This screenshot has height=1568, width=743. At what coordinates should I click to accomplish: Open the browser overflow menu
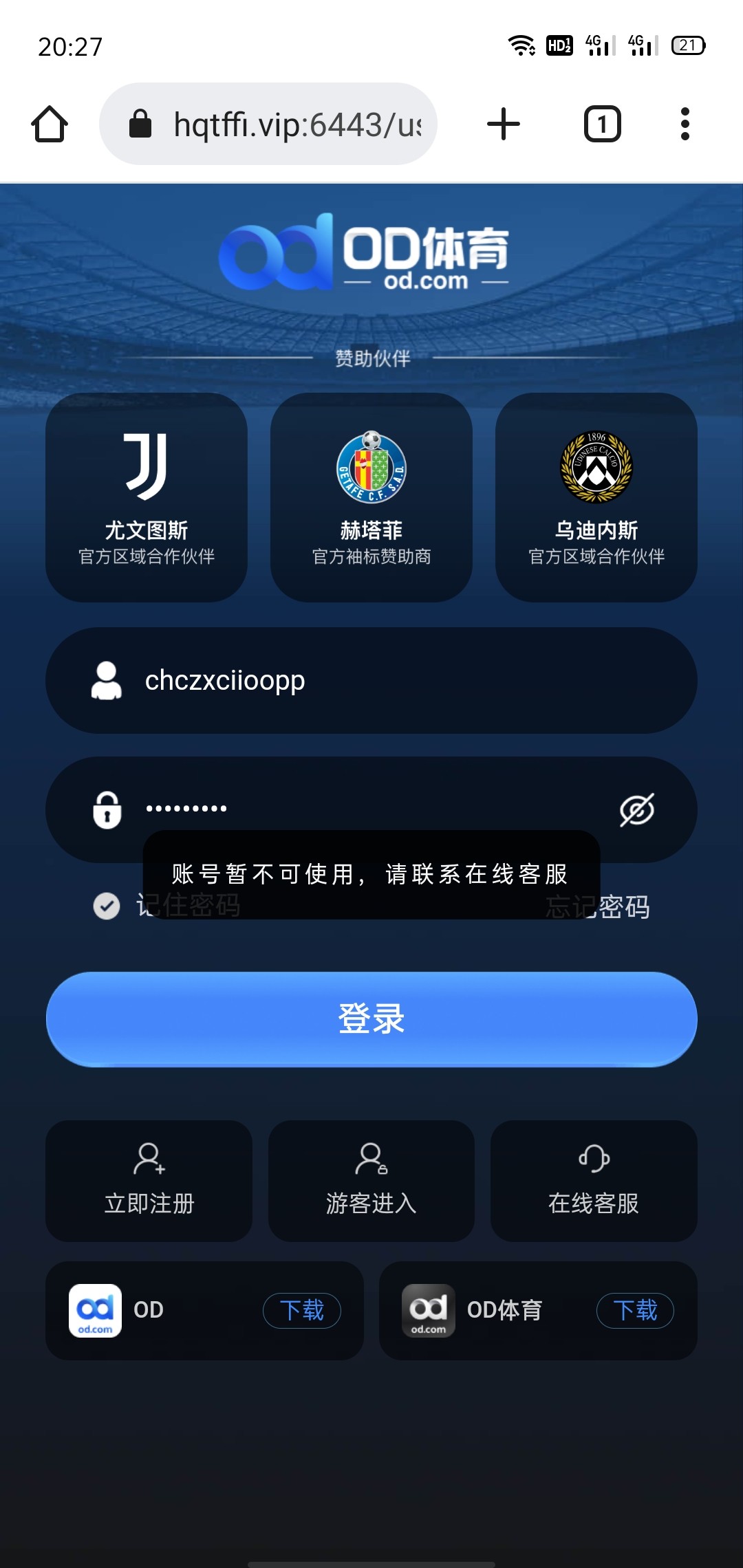pos(685,124)
